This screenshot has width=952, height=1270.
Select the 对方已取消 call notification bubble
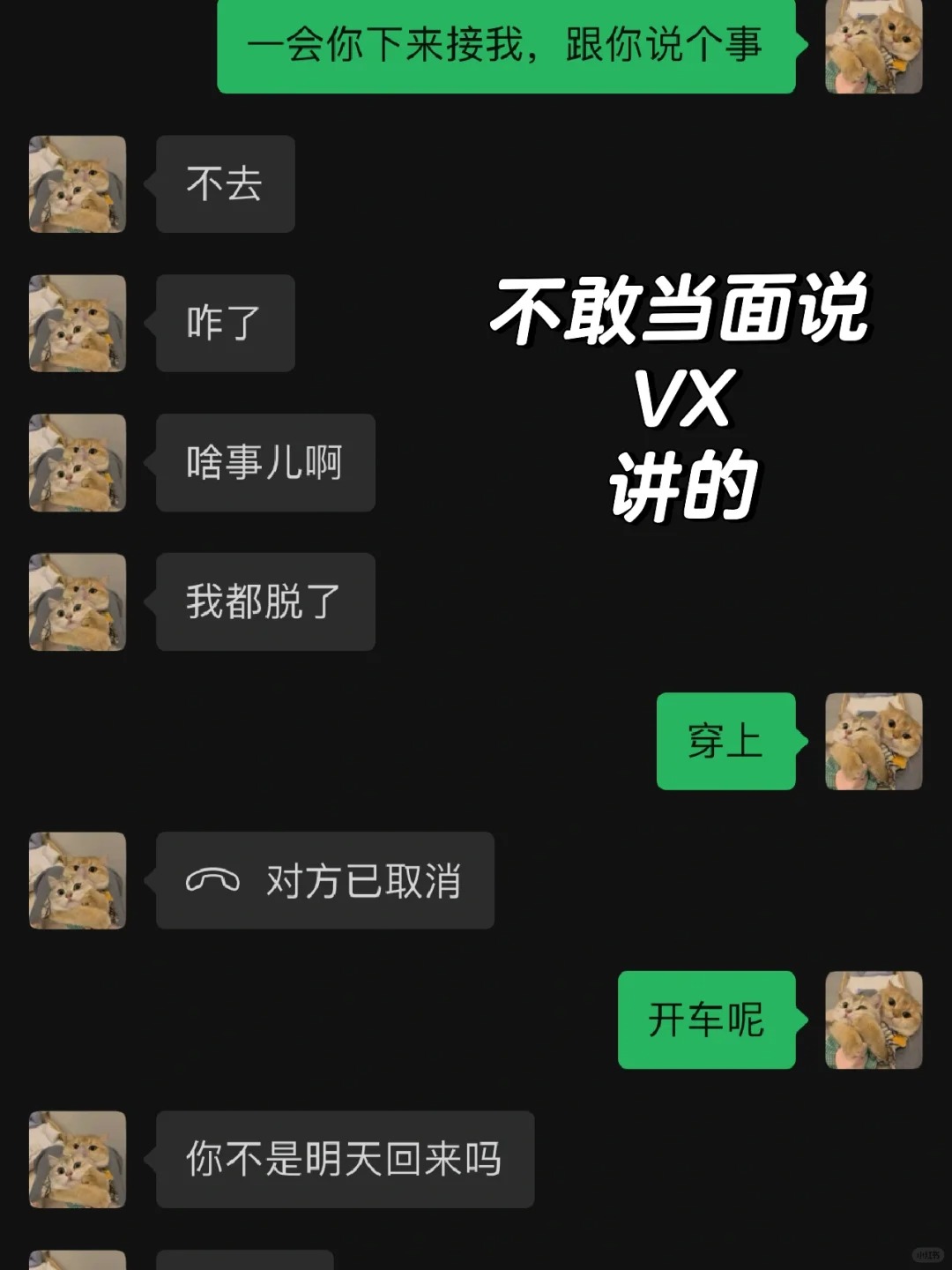pyautogui.click(x=324, y=881)
